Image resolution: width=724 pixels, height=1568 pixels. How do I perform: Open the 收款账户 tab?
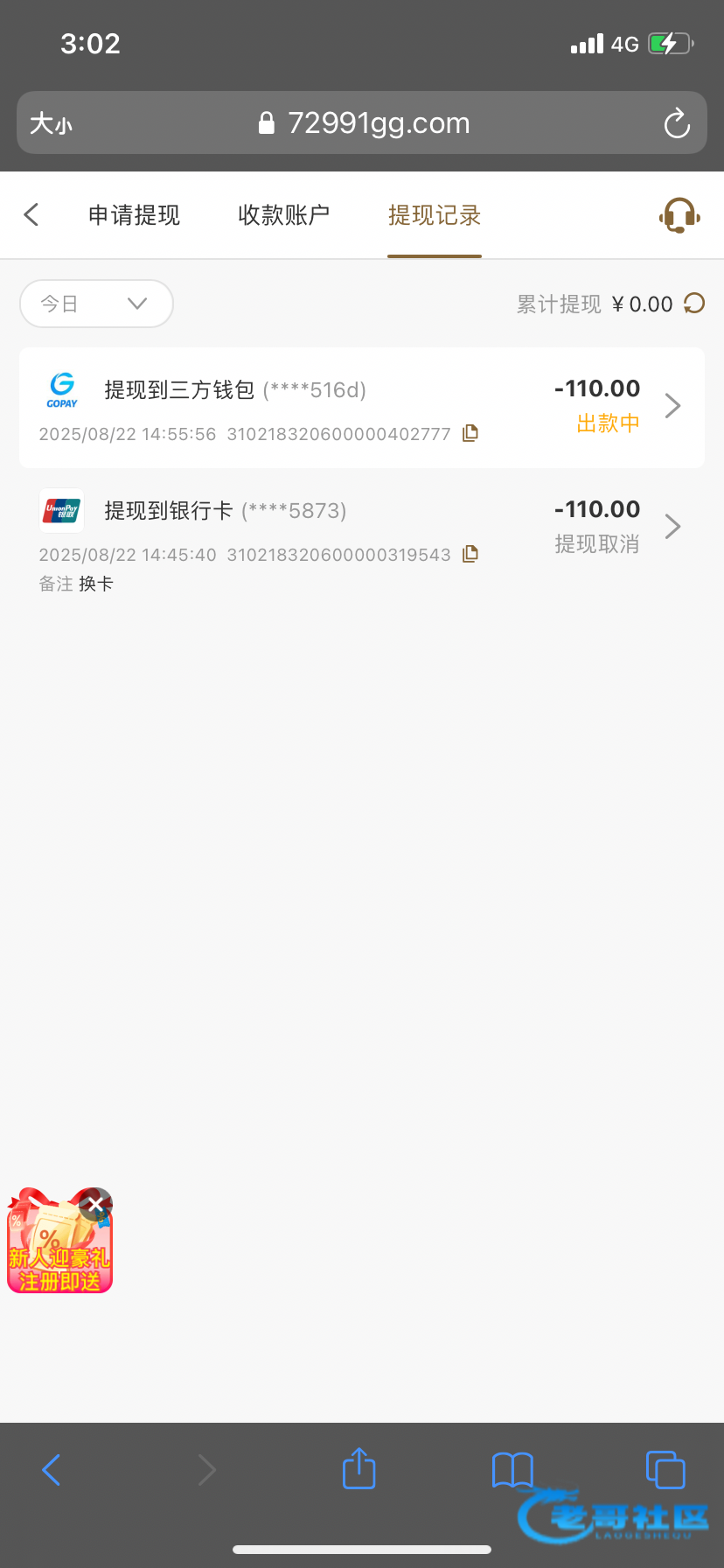[x=283, y=215]
